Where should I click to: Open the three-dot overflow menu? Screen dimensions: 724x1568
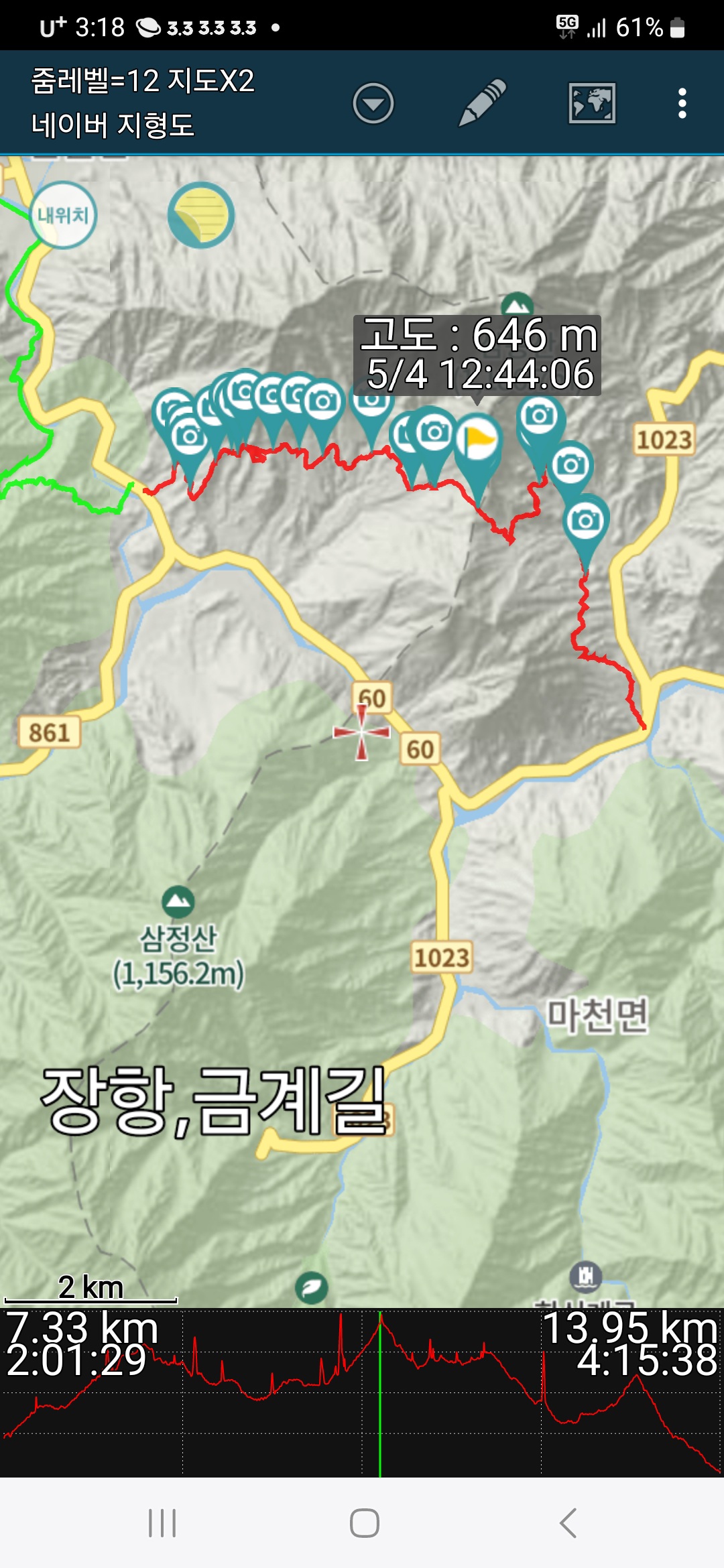point(682,103)
